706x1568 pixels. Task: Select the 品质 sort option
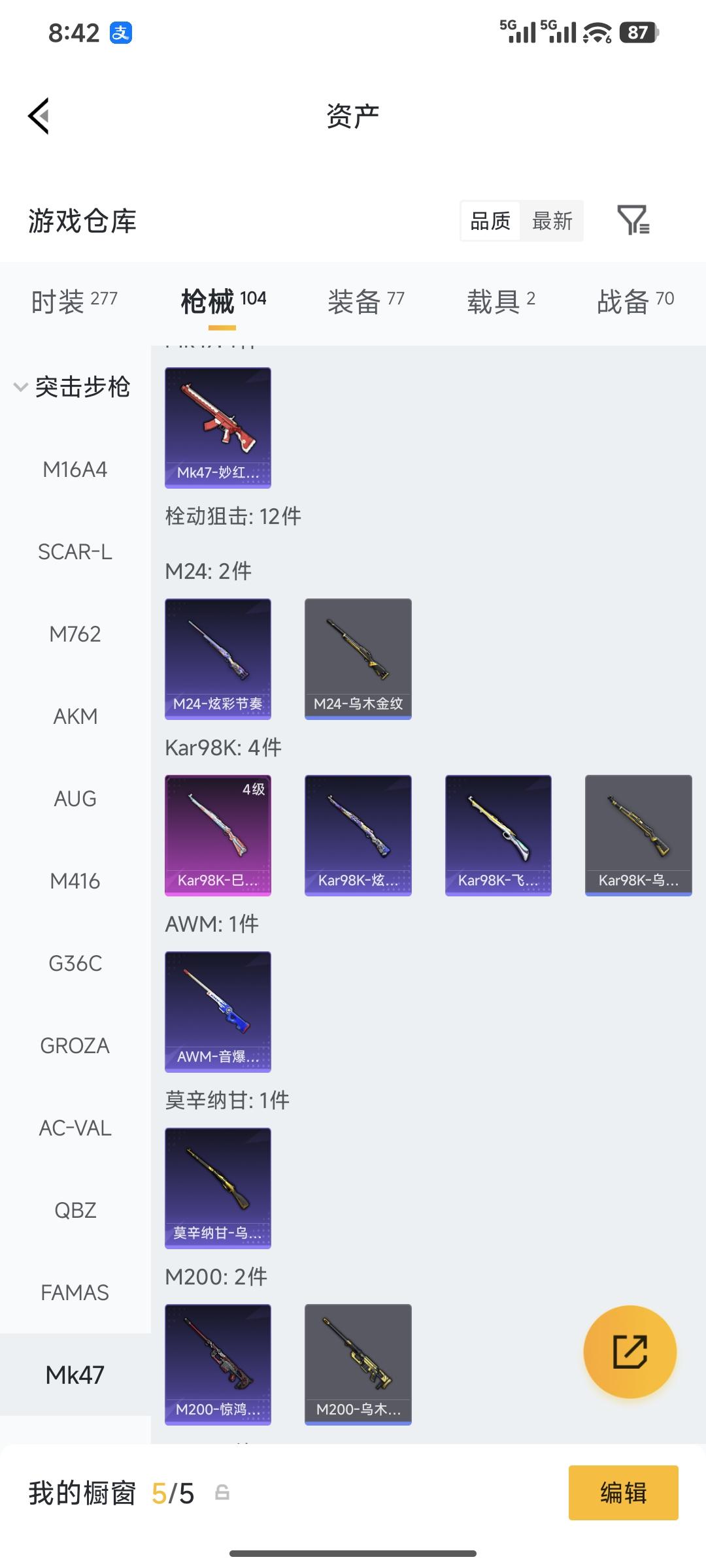click(490, 221)
